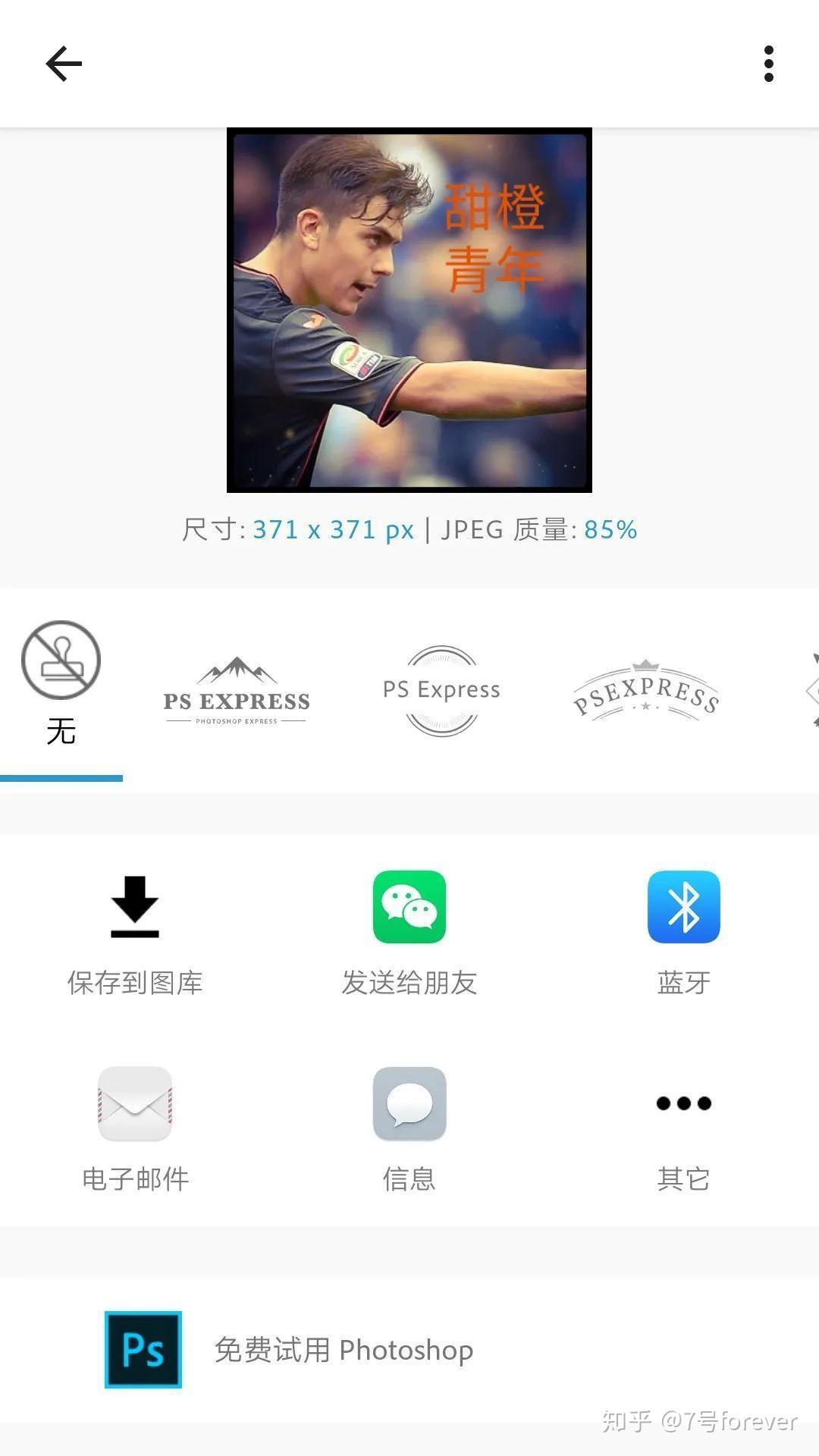The height and width of the screenshot is (1456, 819).
Task: Share to WeChat via 发送给朋友
Action: [409, 934]
